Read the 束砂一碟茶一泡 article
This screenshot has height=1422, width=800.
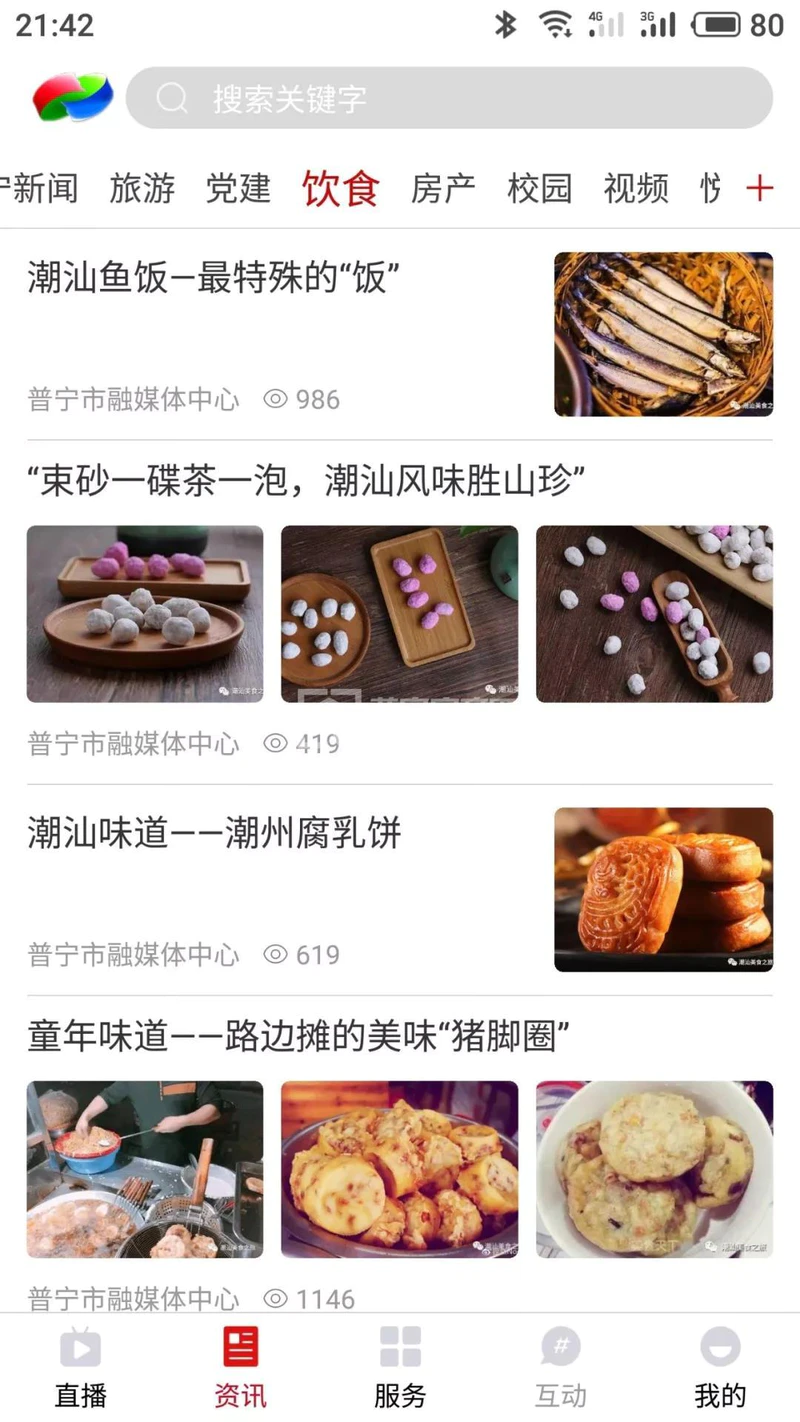click(x=306, y=482)
